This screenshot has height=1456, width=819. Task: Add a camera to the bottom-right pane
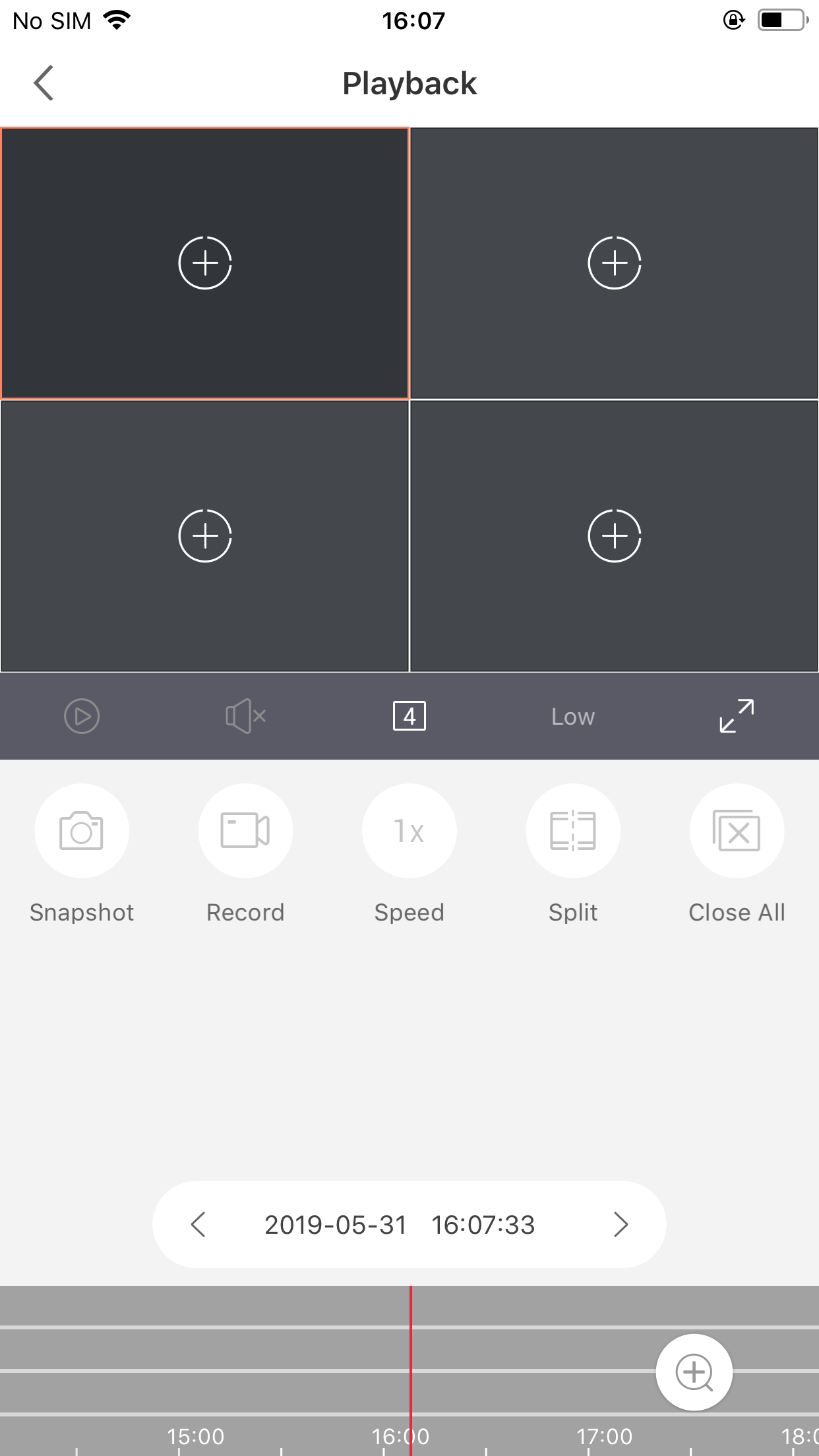pos(615,536)
